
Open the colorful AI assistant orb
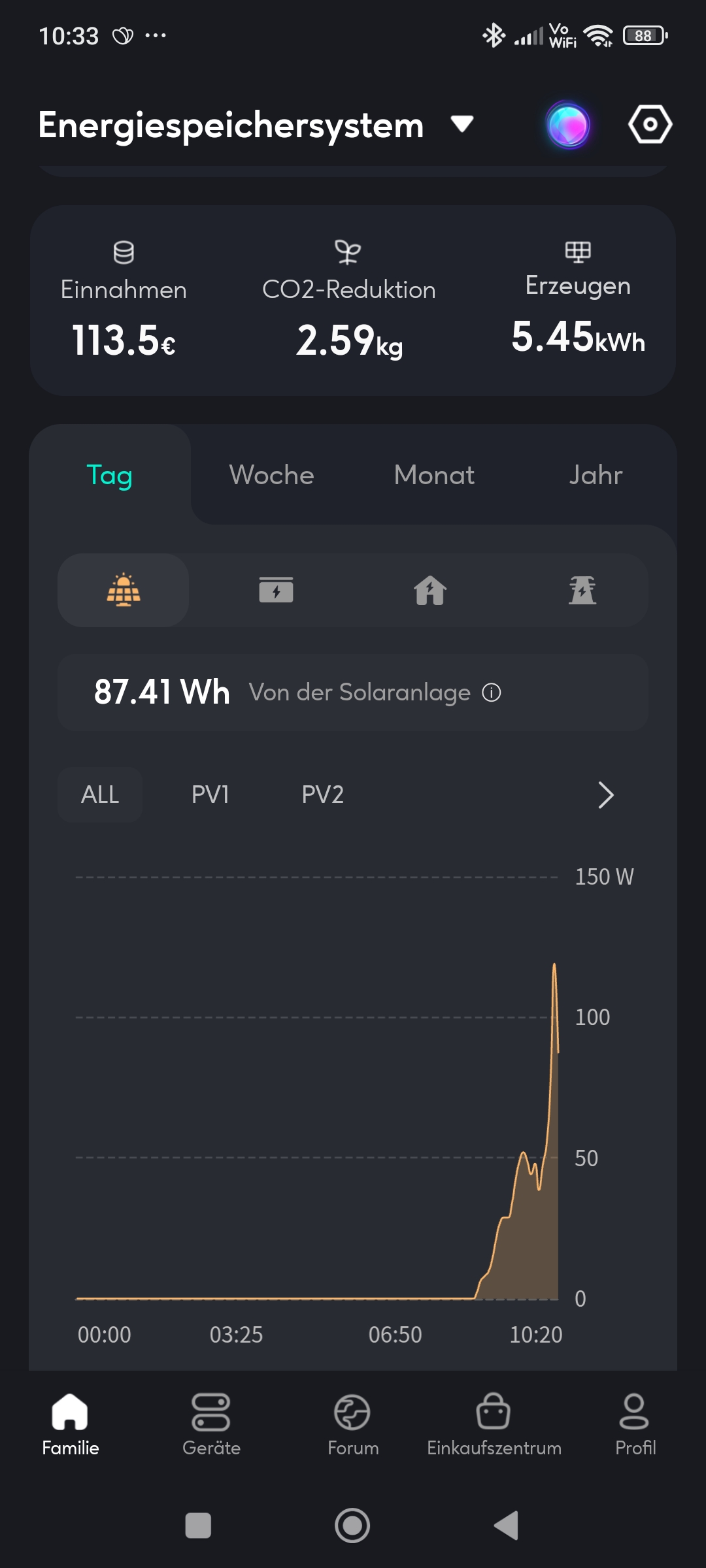tap(568, 125)
